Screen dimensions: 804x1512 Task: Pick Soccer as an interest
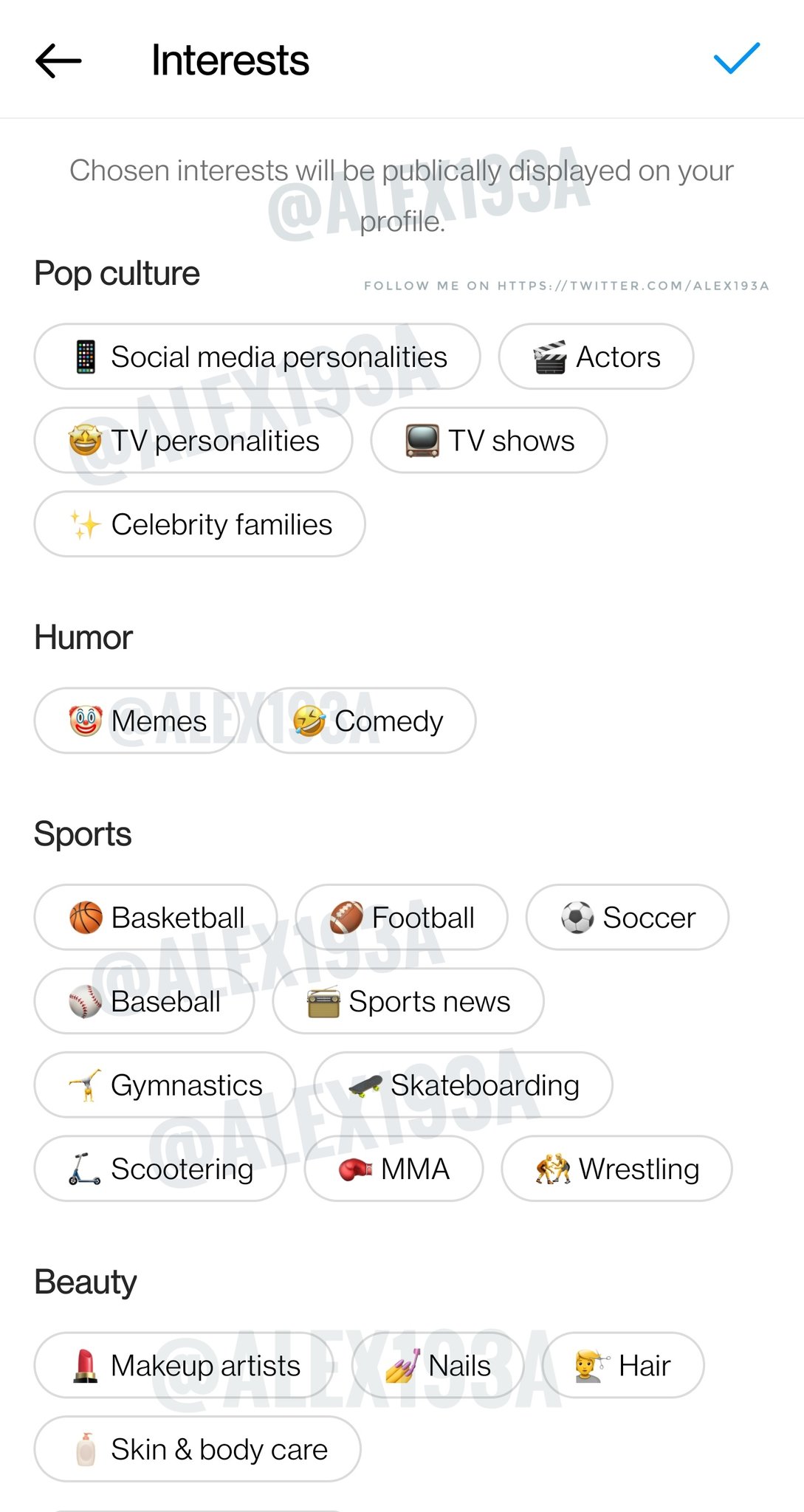(628, 918)
